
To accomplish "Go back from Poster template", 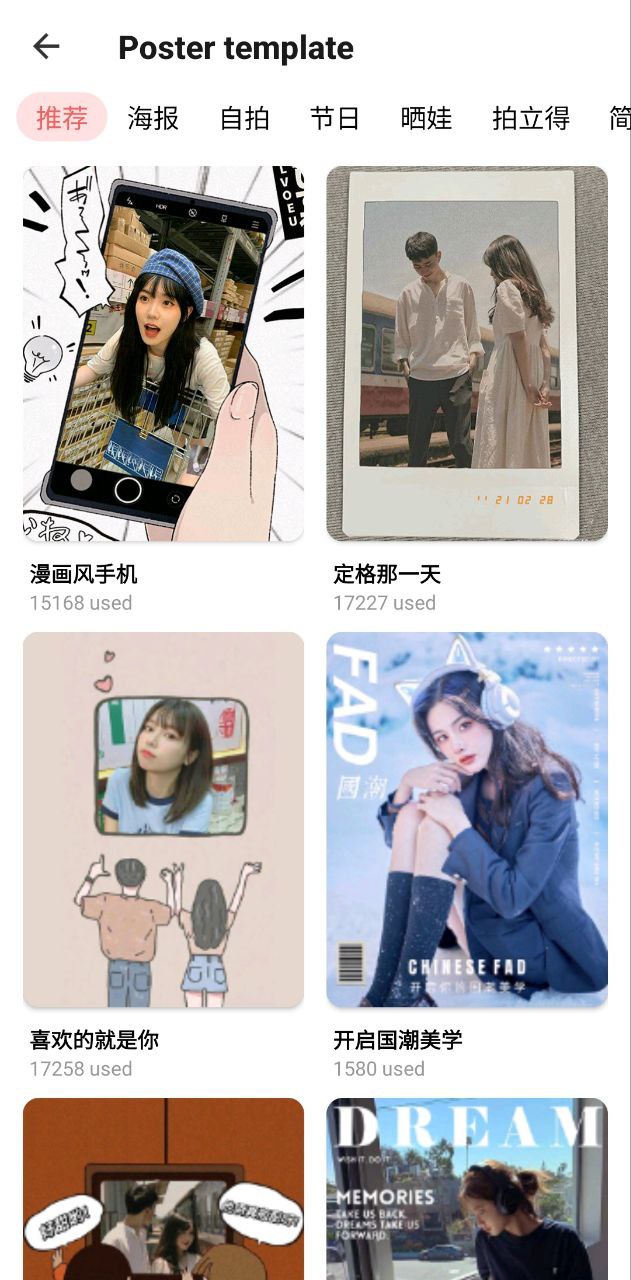I will 46,46.
